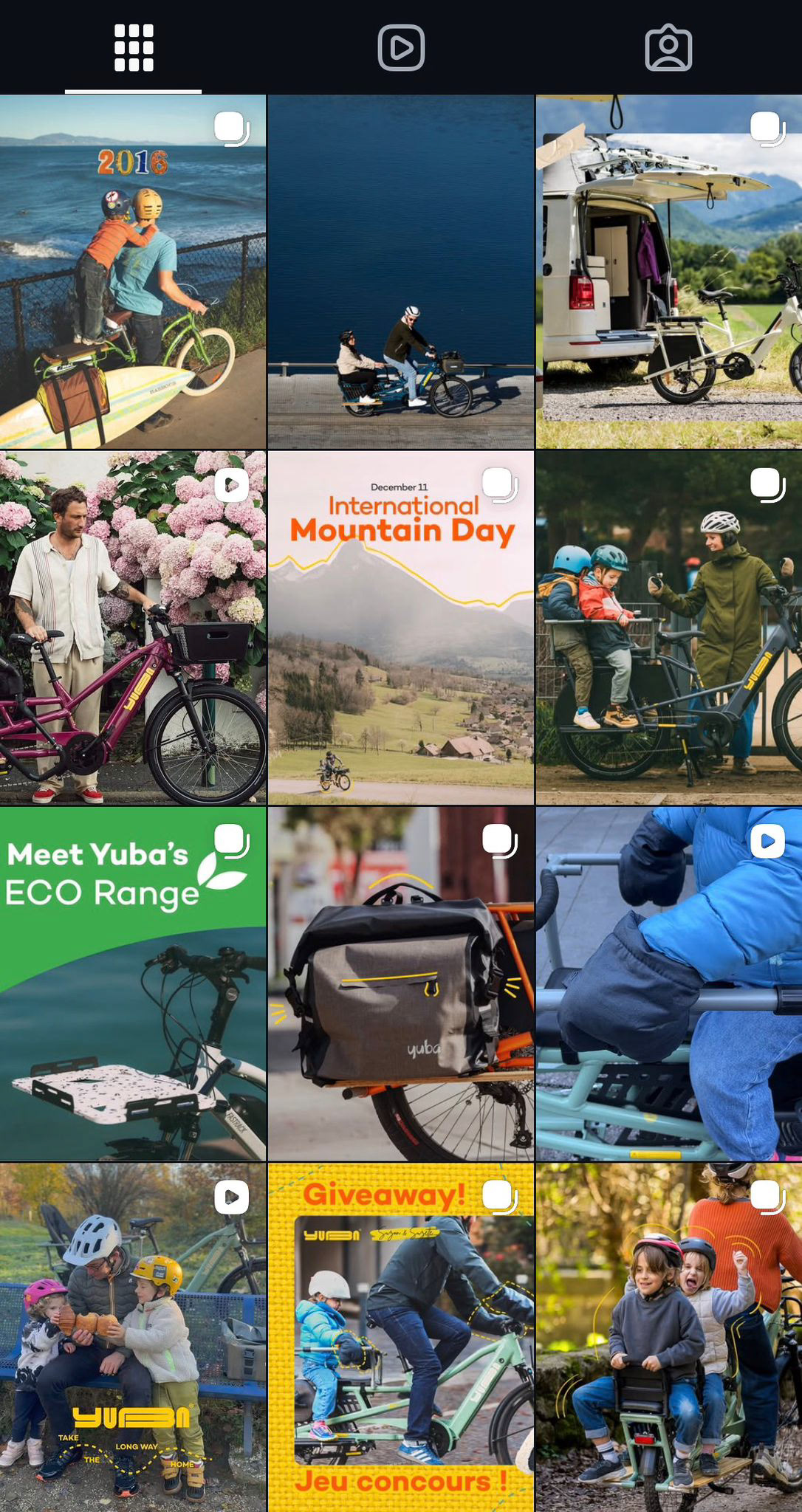The image size is (802, 1512).
Task: Open the Meet Yuba's ECO Range post
Action: [x=133, y=983]
